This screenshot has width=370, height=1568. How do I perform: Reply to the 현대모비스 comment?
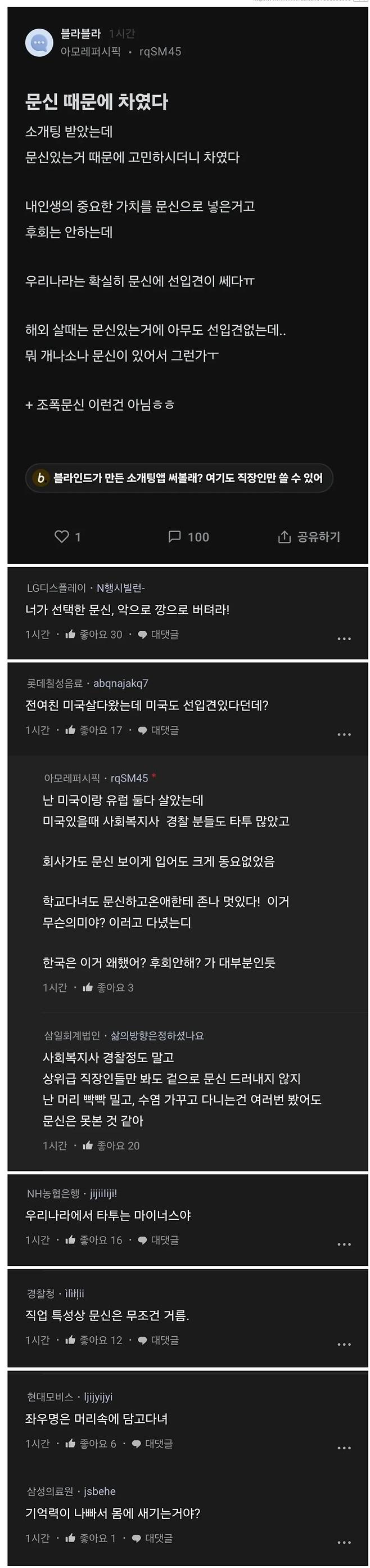pyautogui.click(x=152, y=1443)
